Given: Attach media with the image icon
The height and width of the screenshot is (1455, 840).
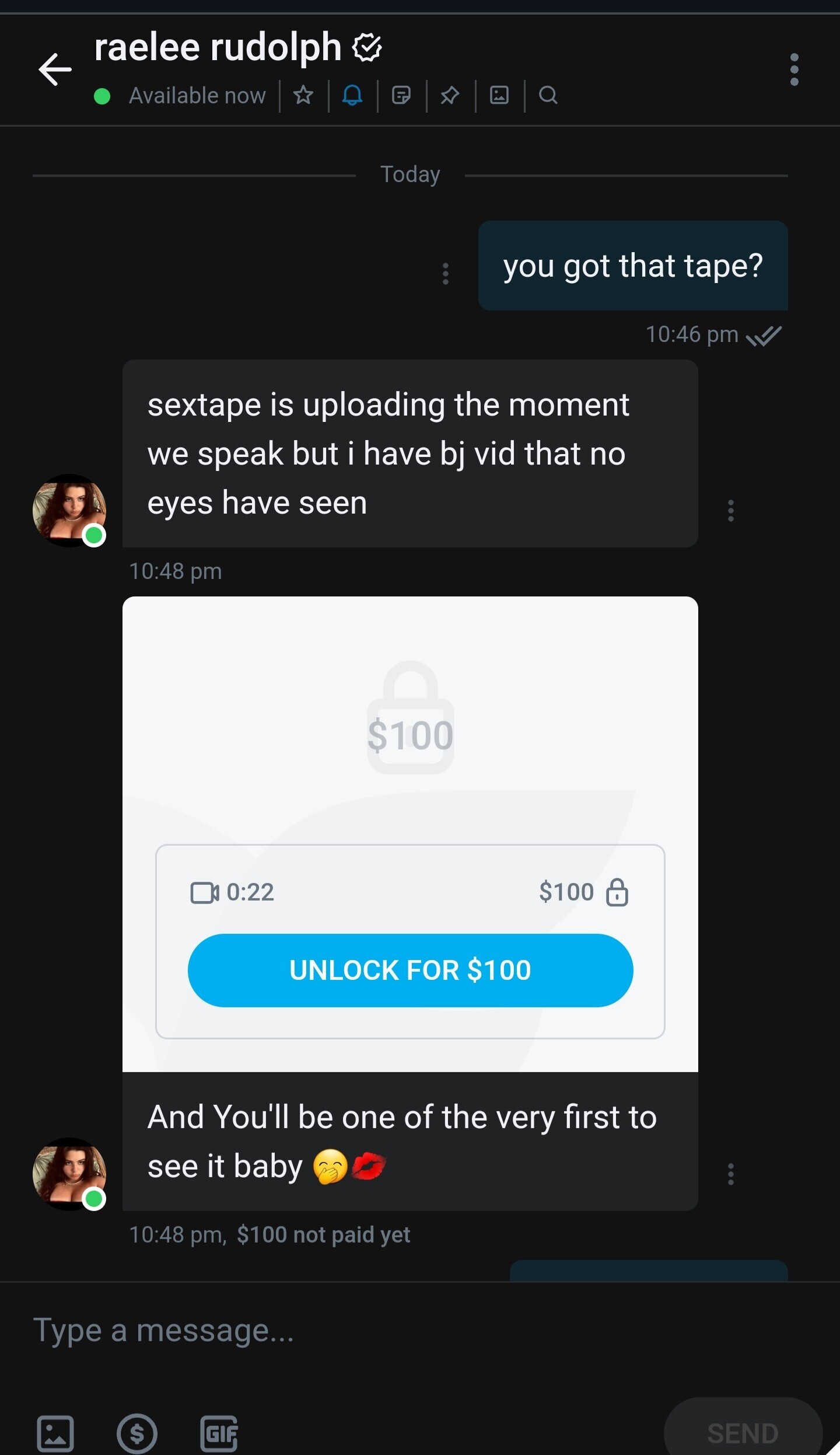Looking at the screenshot, I should click(55, 1433).
